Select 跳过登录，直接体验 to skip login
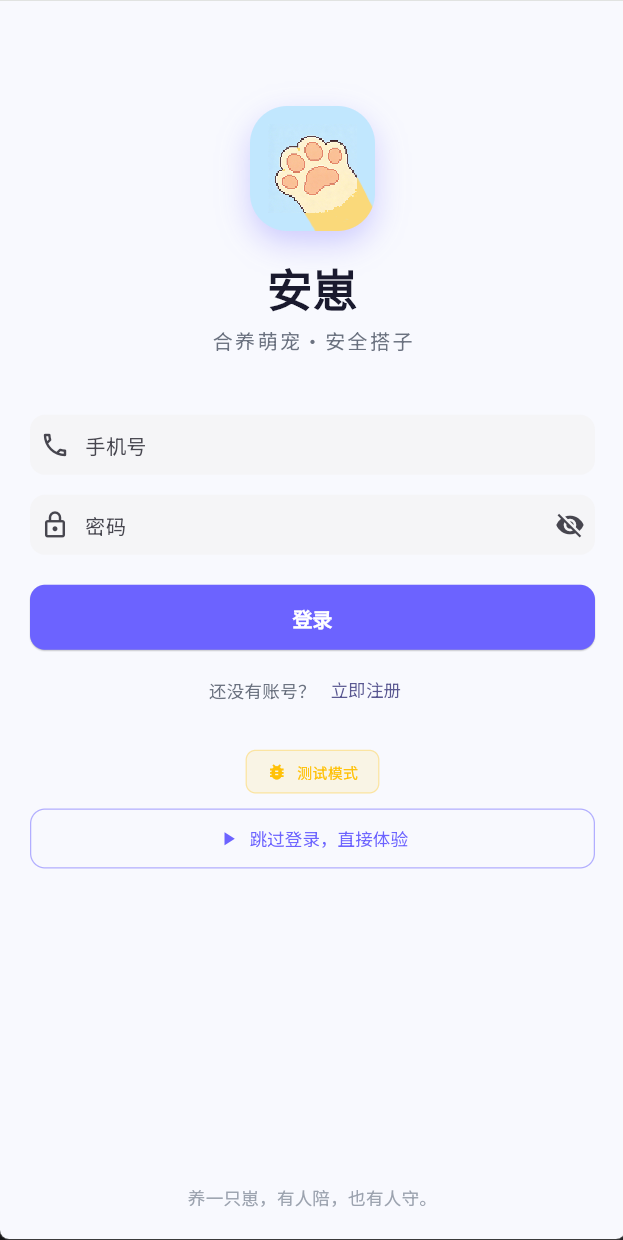The width and height of the screenshot is (623, 1240). [312, 839]
